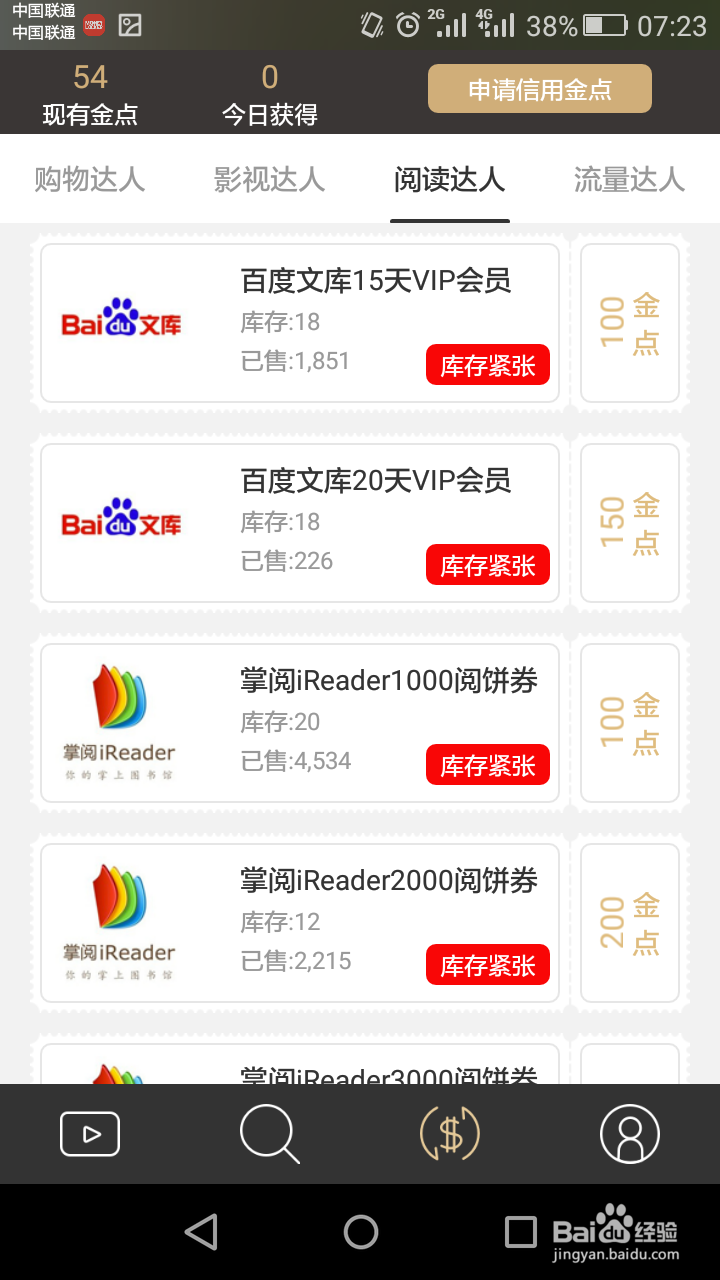Open the 掌阅iReader1000阅饼券 card
This screenshot has width=720, height=1280.
[x=300, y=723]
